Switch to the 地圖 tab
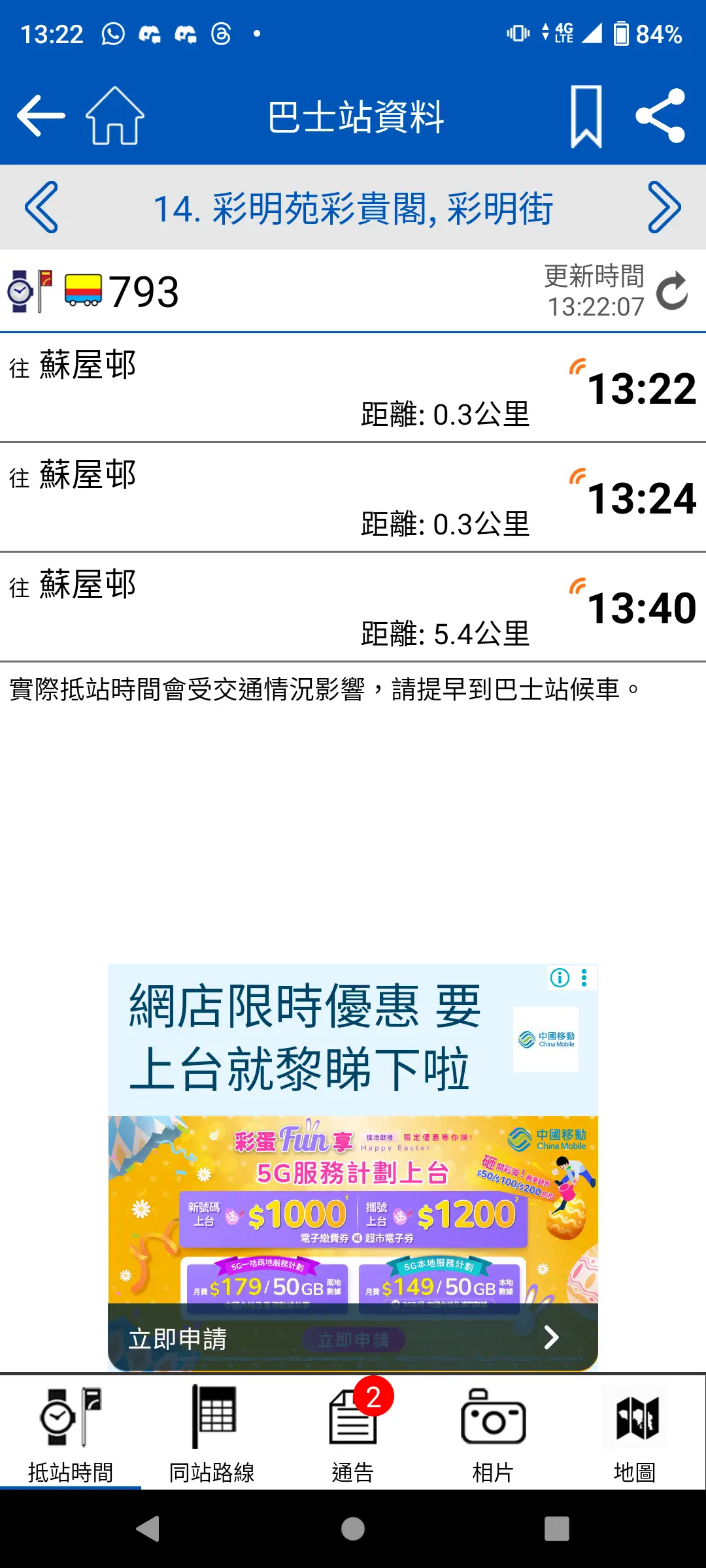Viewport: 706px width, 1568px height. (x=635, y=1432)
